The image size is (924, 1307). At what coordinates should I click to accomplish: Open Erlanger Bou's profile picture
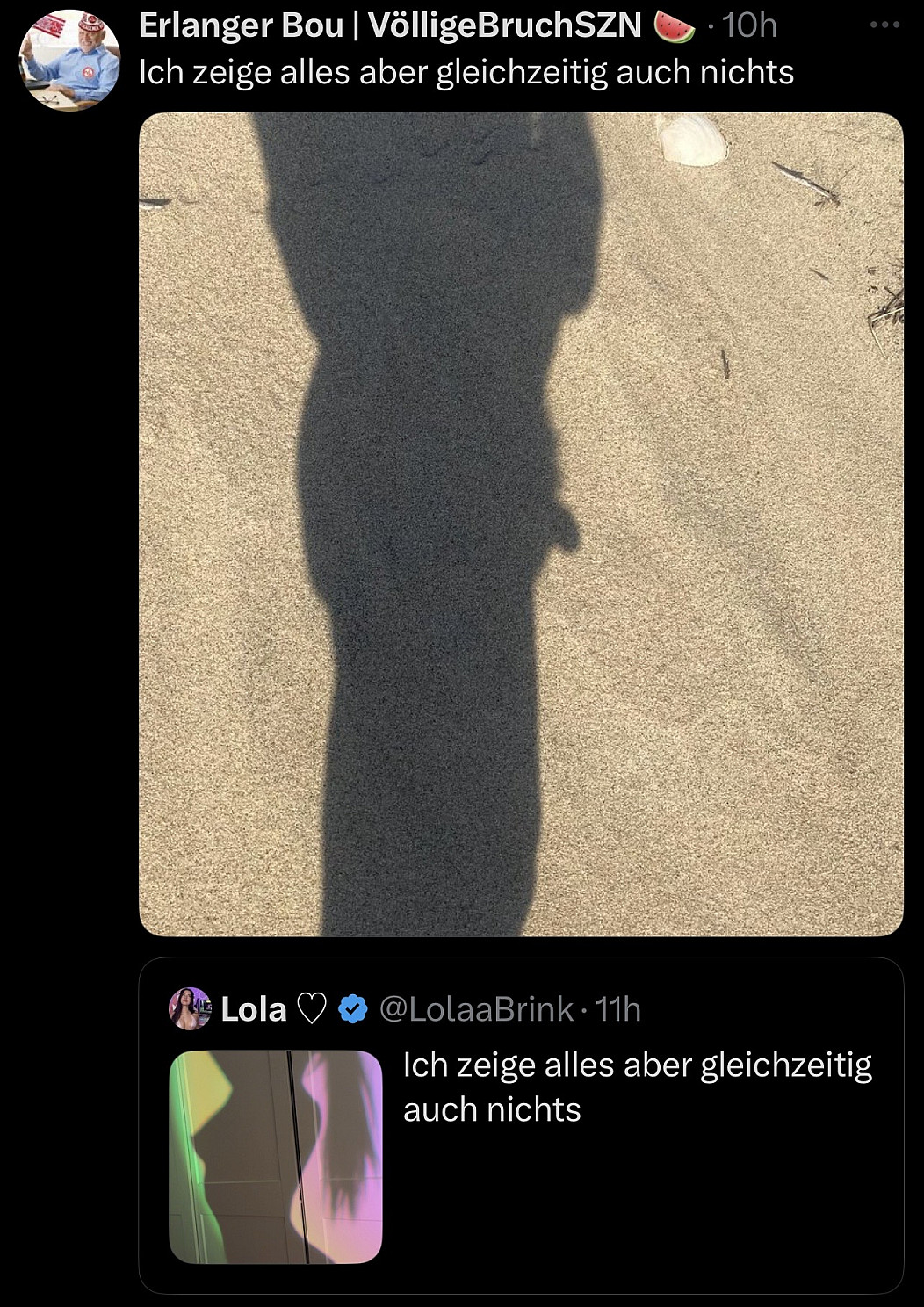[69, 60]
